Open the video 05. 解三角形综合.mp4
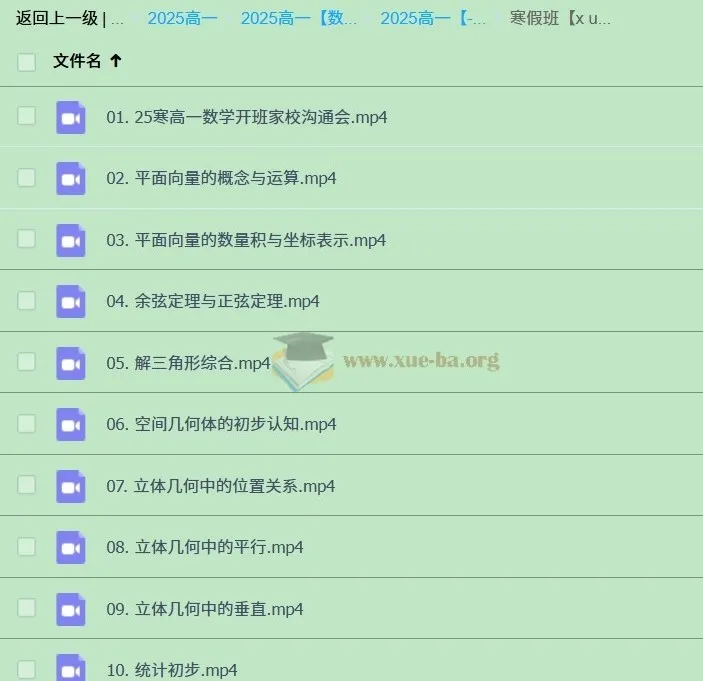The width and height of the screenshot is (703, 681). click(x=188, y=363)
